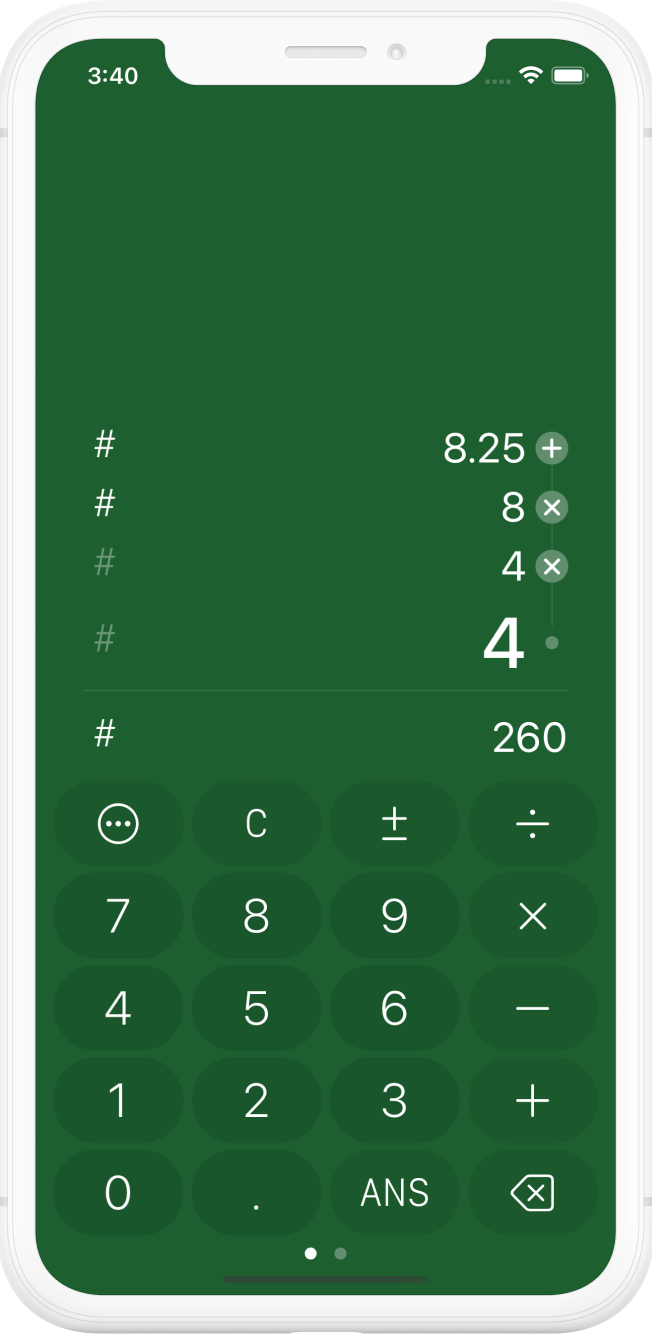Delete the last digit with backspace
The width and height of the screenshot is (652, 1334).
coord(532,1192)
